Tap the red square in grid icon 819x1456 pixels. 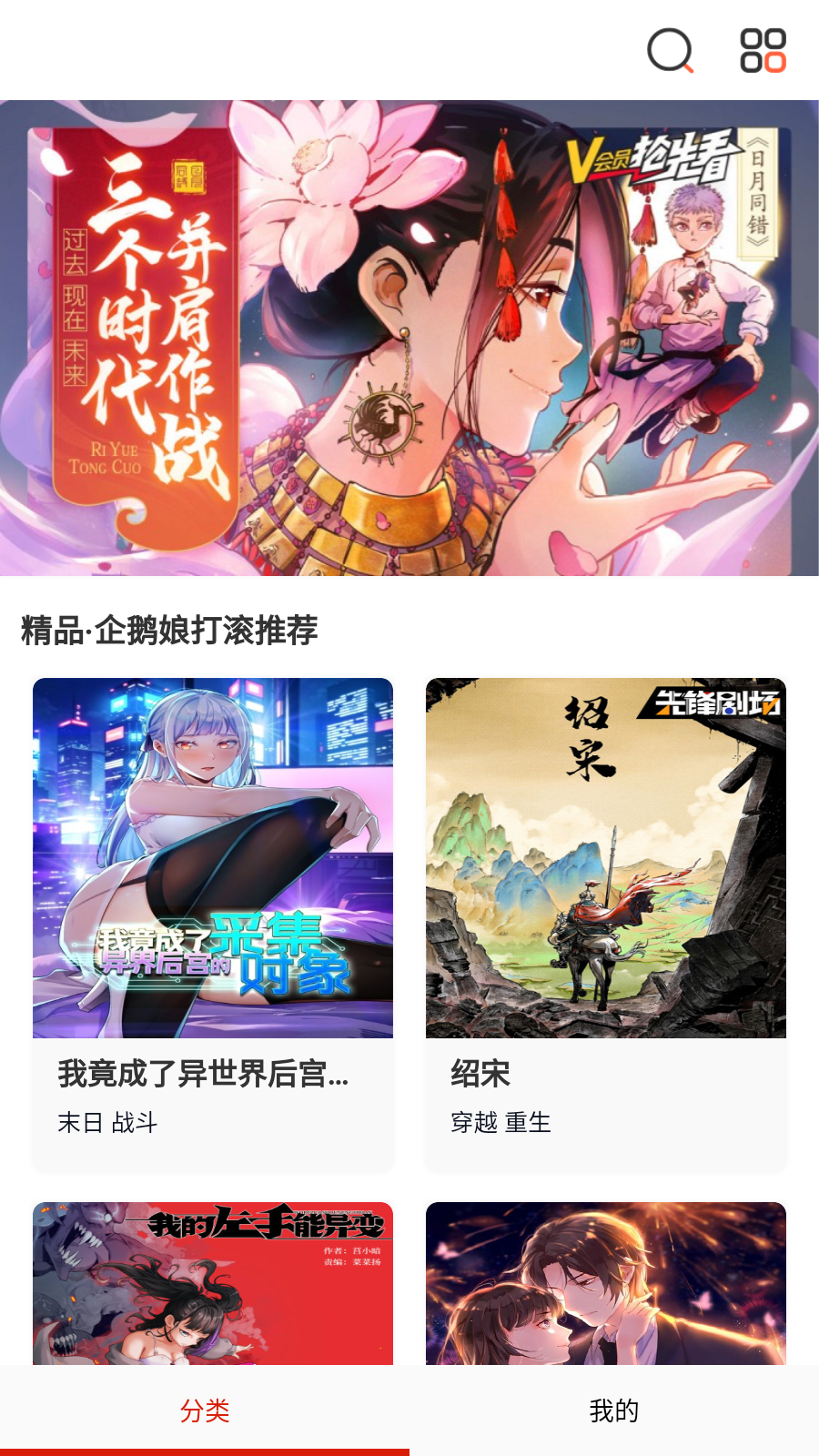[x=777, y=63]
